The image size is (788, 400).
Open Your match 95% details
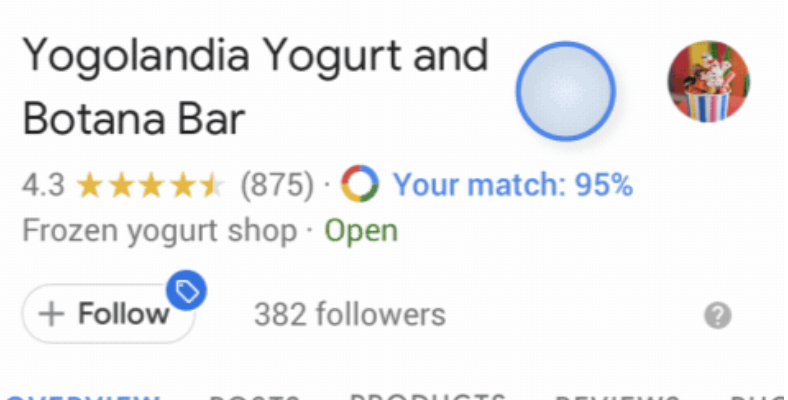(511, 185)
